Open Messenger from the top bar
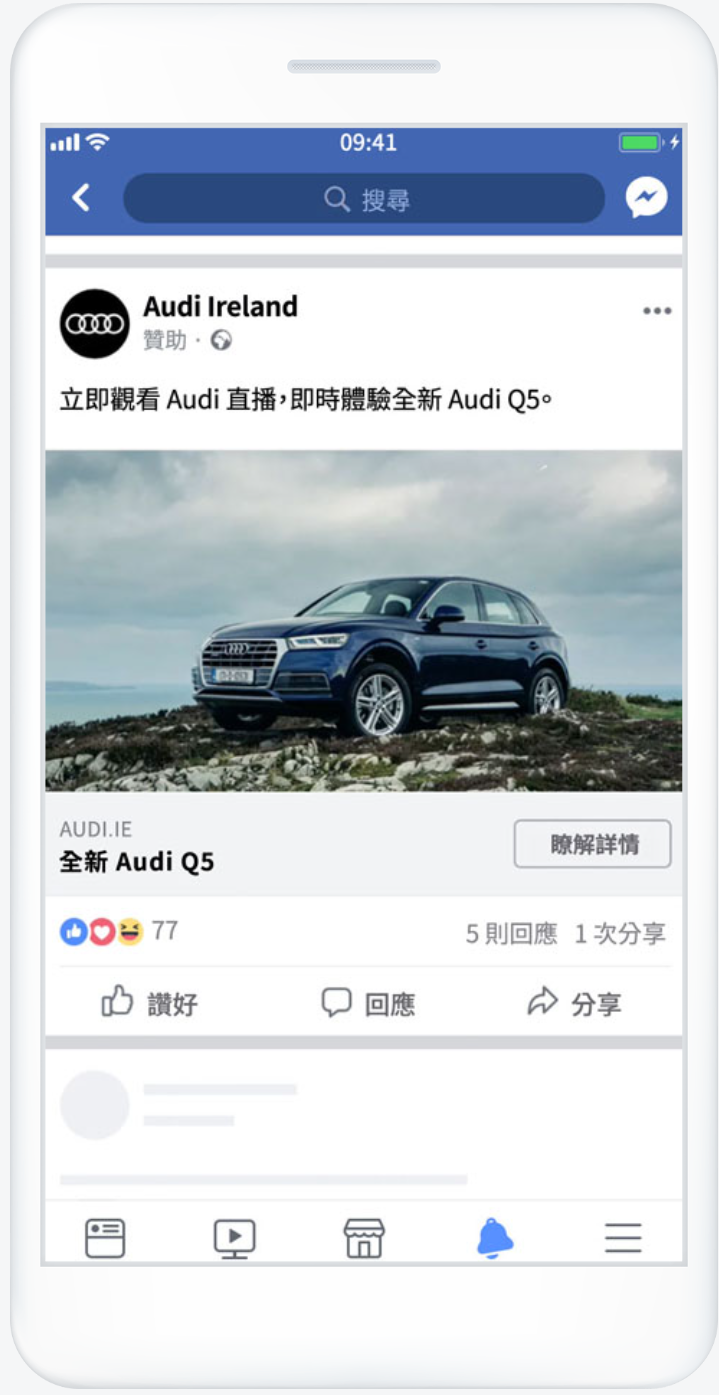Viewport: 719px width, 1395px height. [647, 198]
